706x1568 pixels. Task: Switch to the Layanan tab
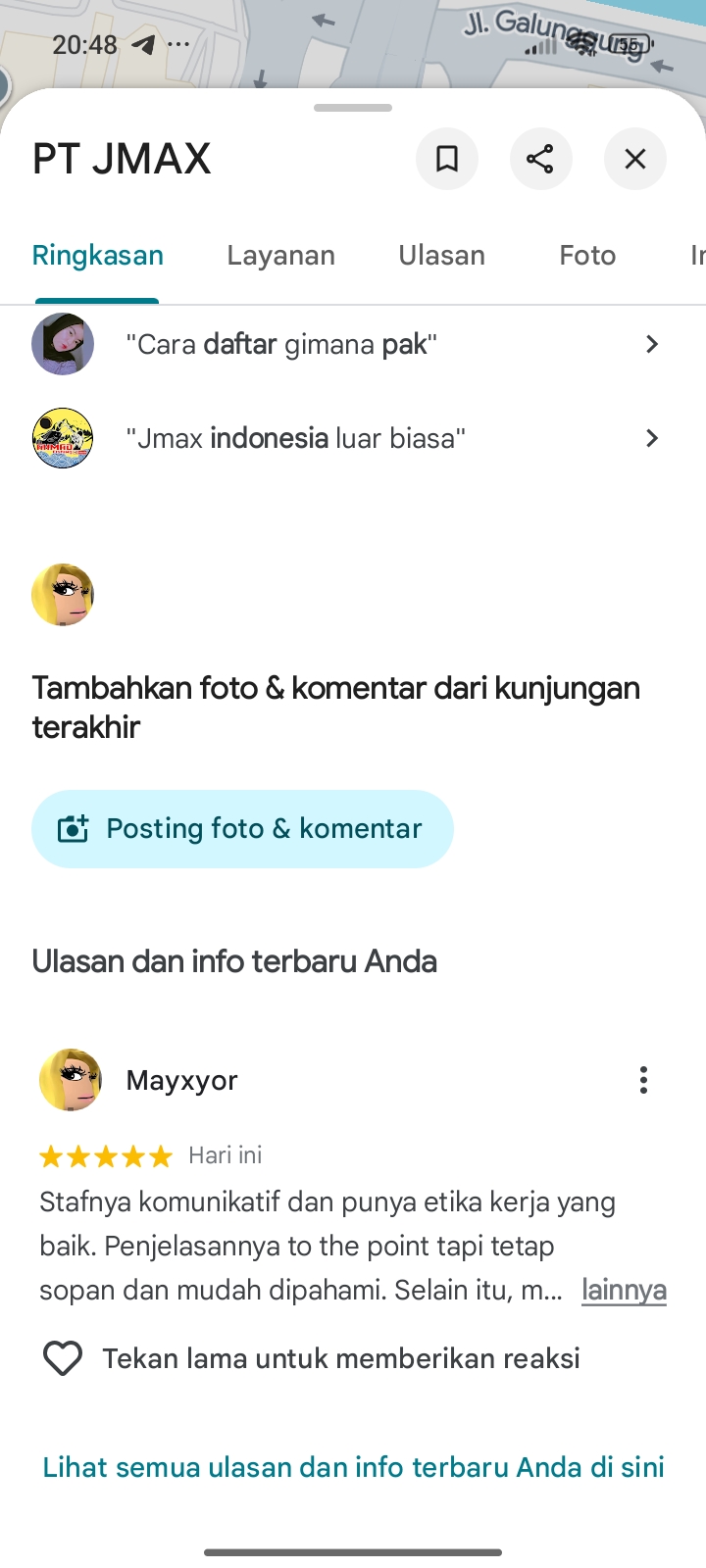click(280, 256)
